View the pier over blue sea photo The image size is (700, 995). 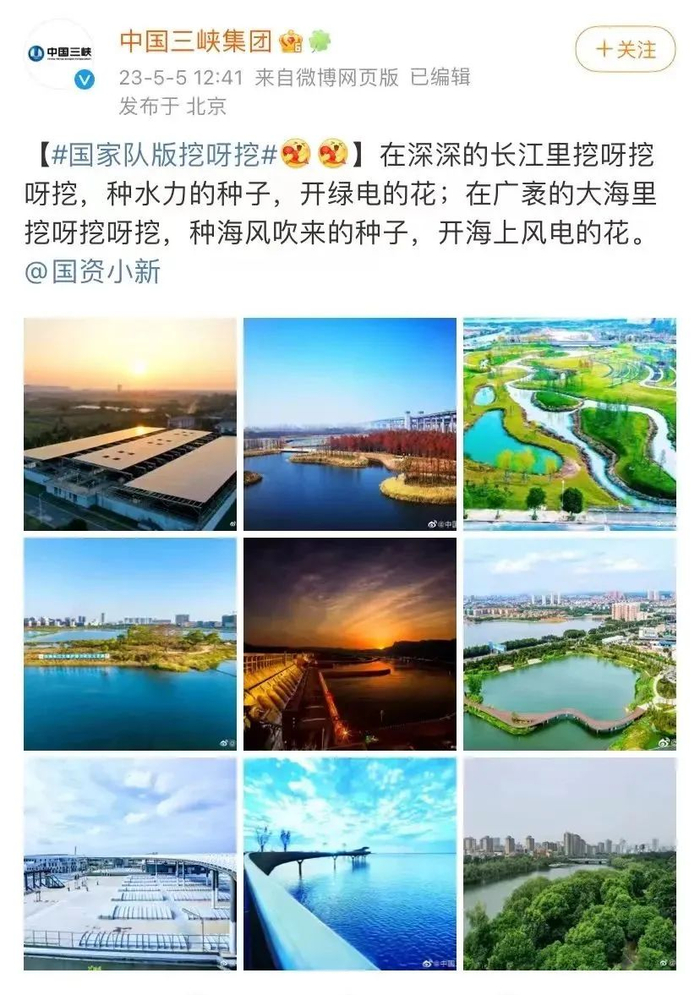pyautogui.click(x=350, y=863)
